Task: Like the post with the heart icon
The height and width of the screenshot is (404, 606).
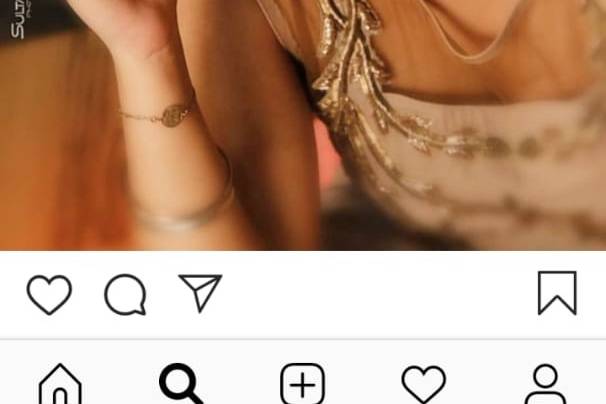Action: [49, 295]
